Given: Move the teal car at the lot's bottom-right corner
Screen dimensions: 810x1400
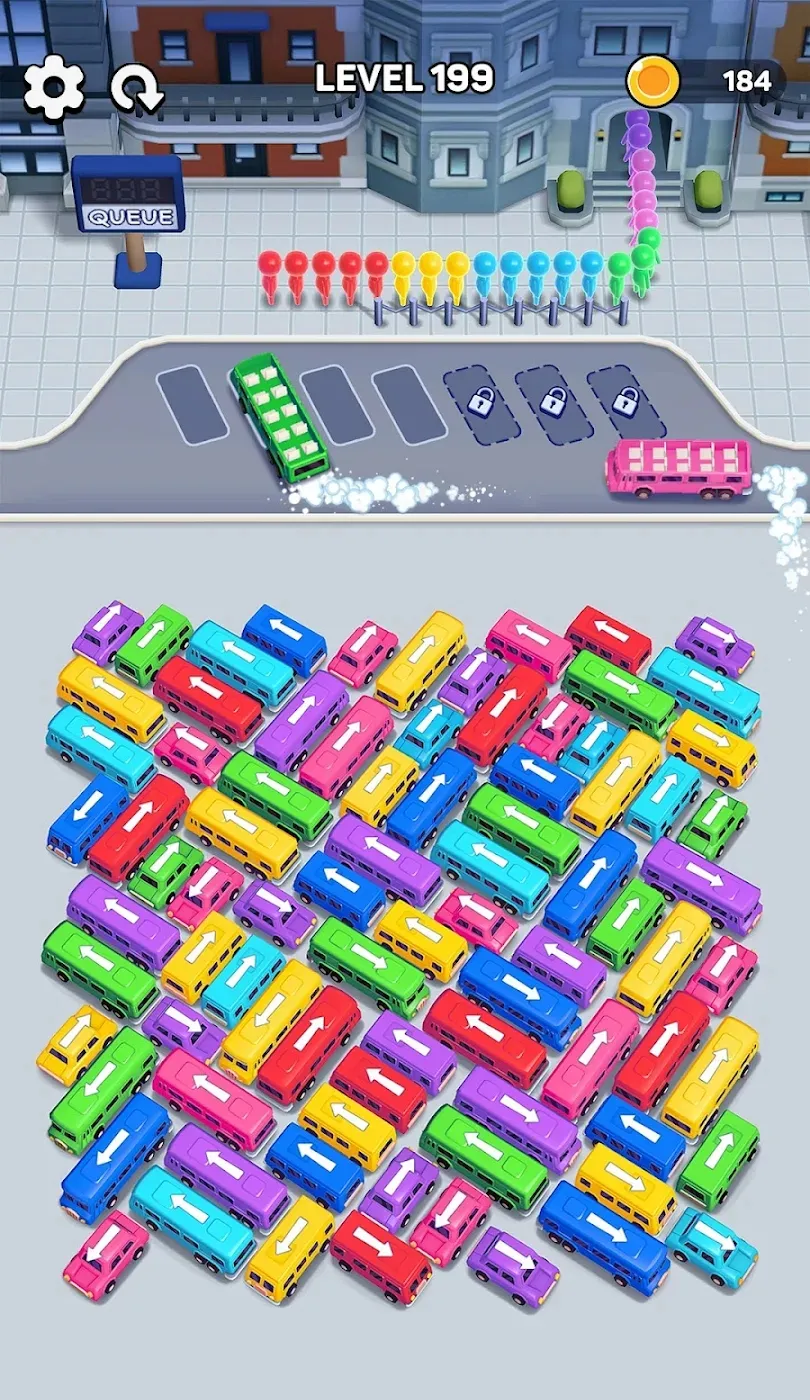Looking at the screenshot, I should 712,1245.
